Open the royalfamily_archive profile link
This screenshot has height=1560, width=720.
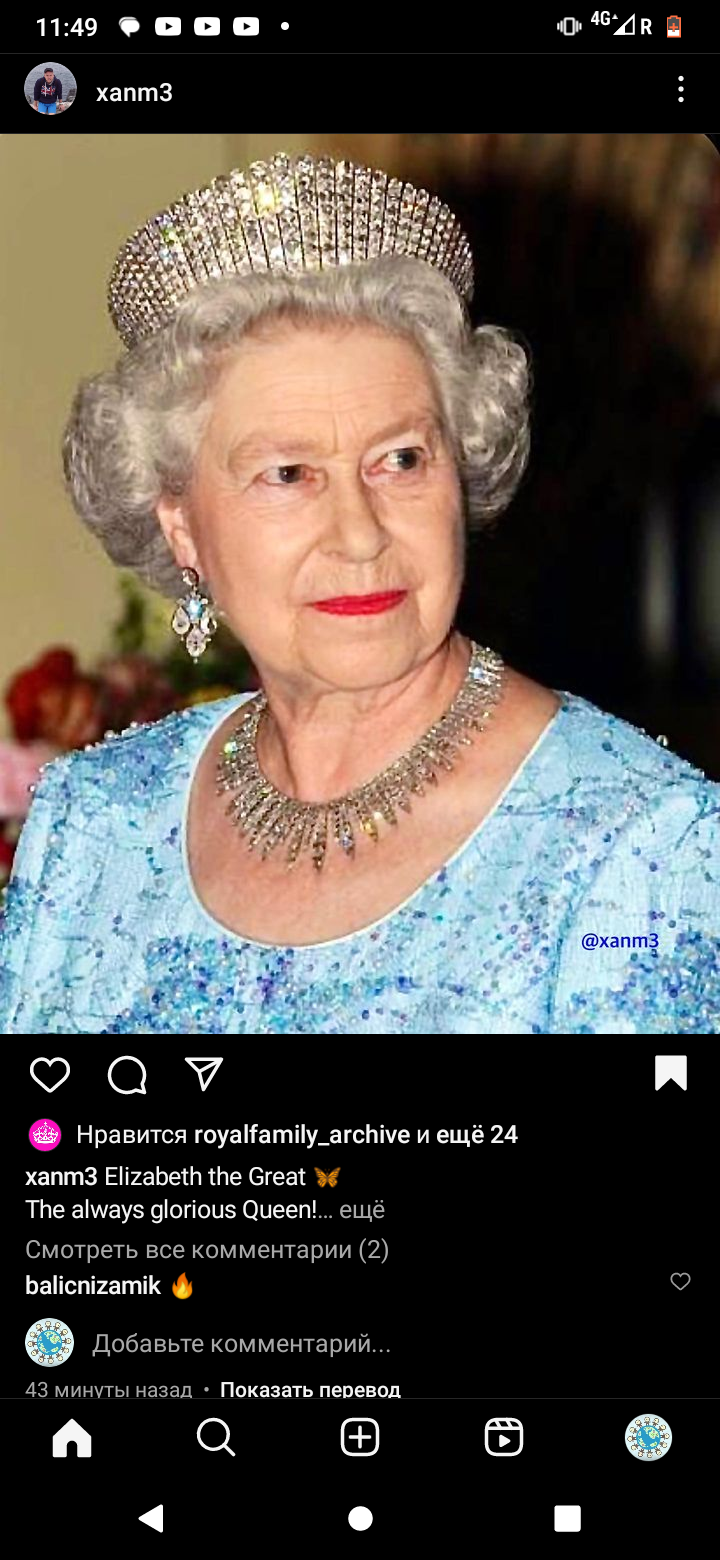point(301,1135)
